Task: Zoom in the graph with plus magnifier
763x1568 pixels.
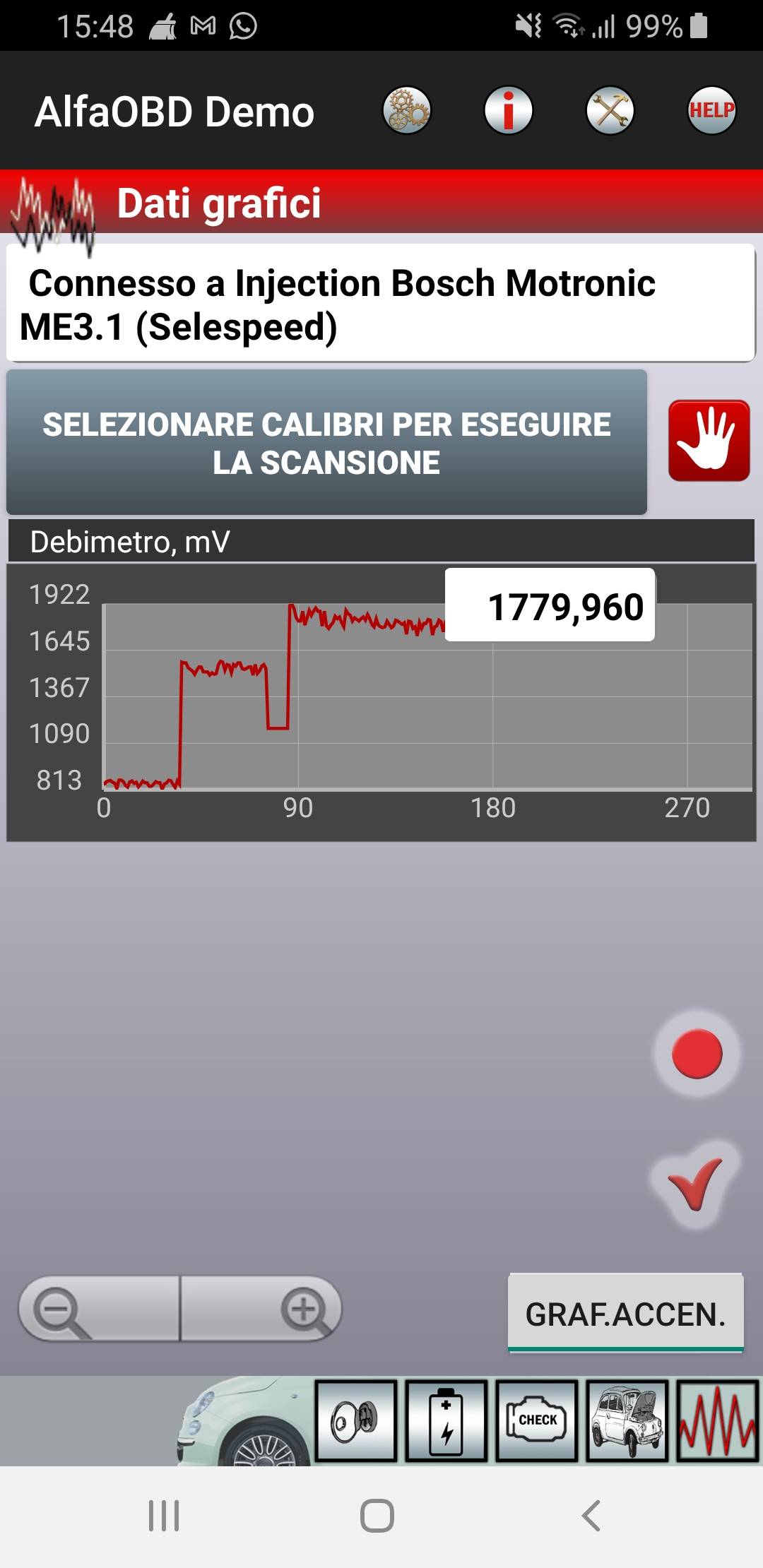Action: tap(261, 1309)
